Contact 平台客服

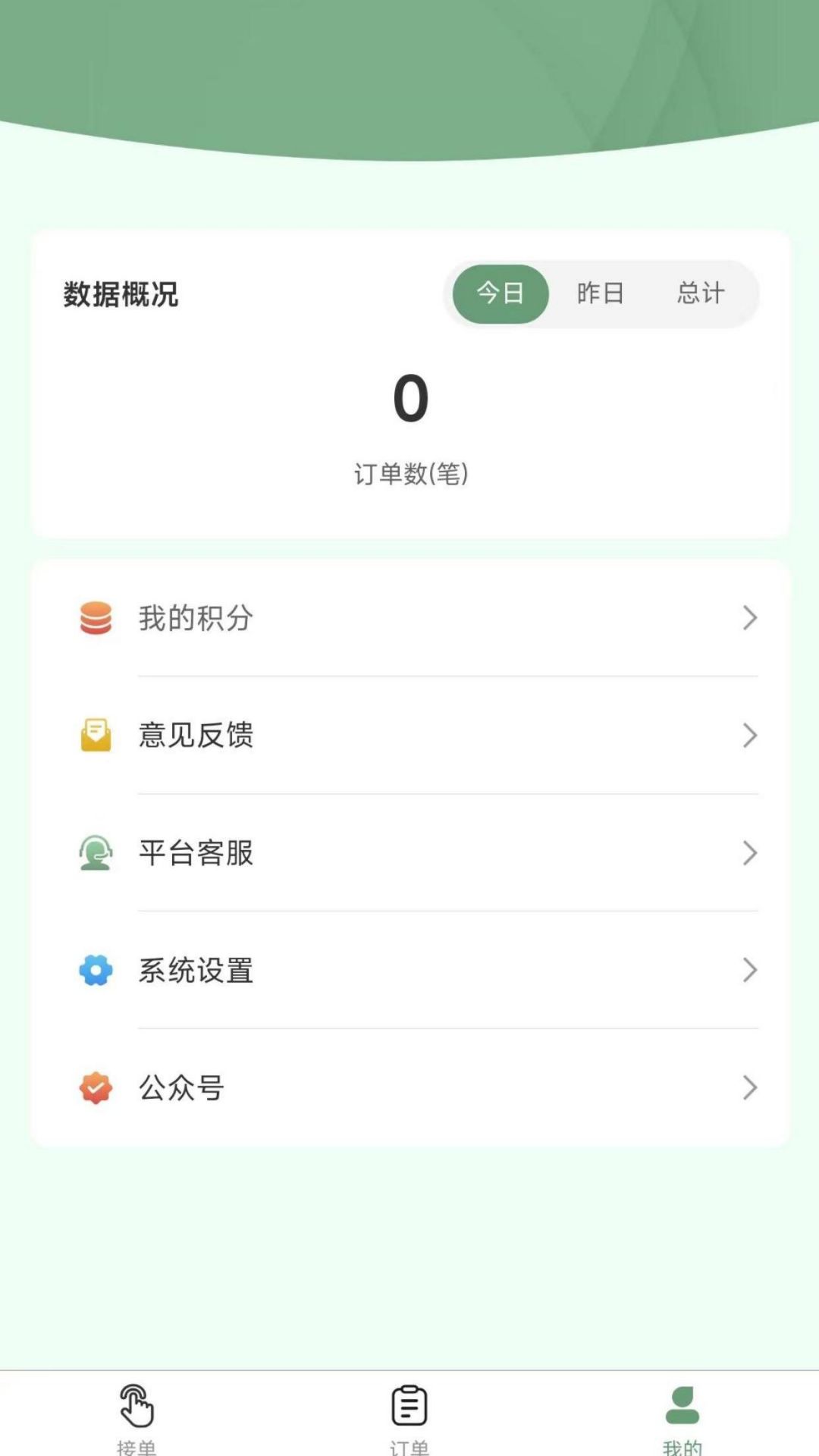click(x=410, y=853)
